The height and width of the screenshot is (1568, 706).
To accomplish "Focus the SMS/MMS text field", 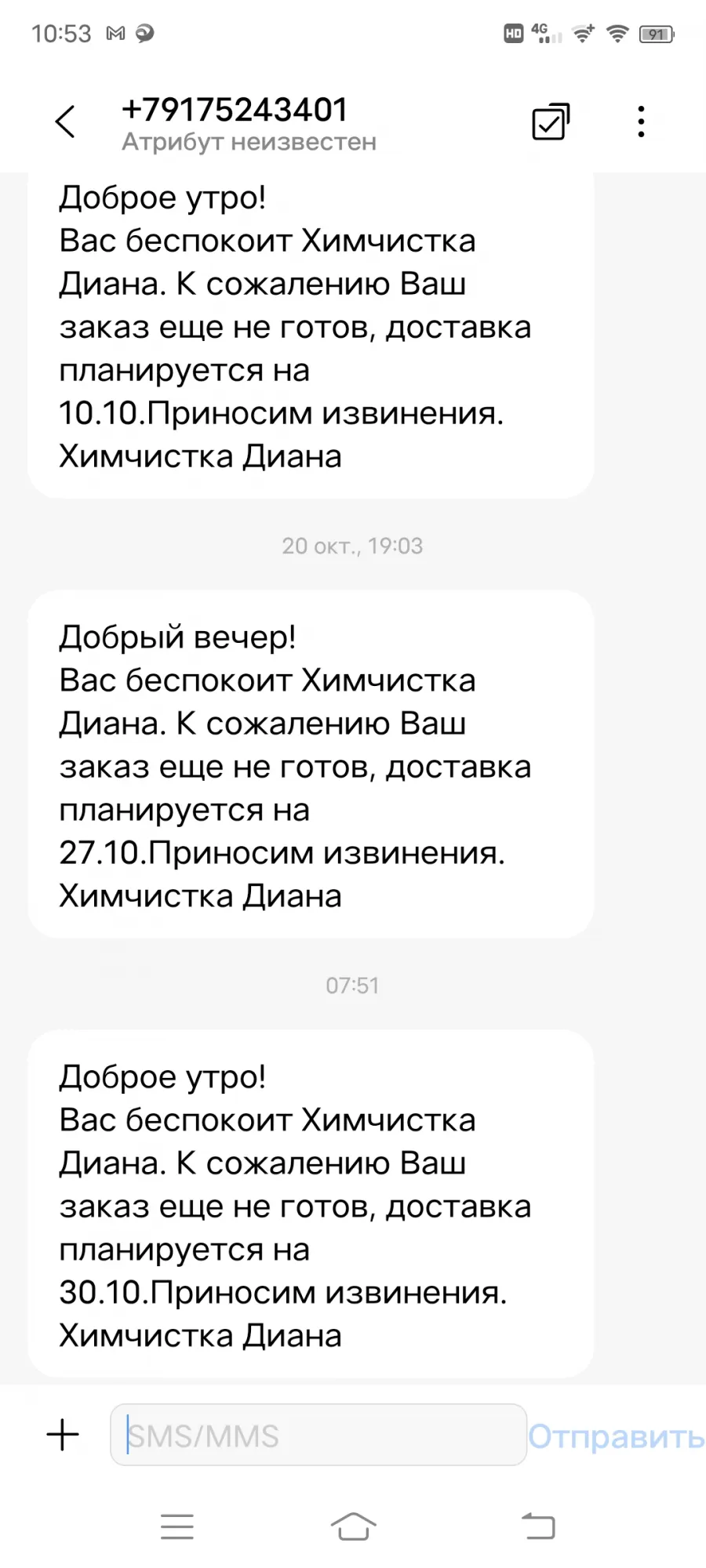I will 318,1435.
